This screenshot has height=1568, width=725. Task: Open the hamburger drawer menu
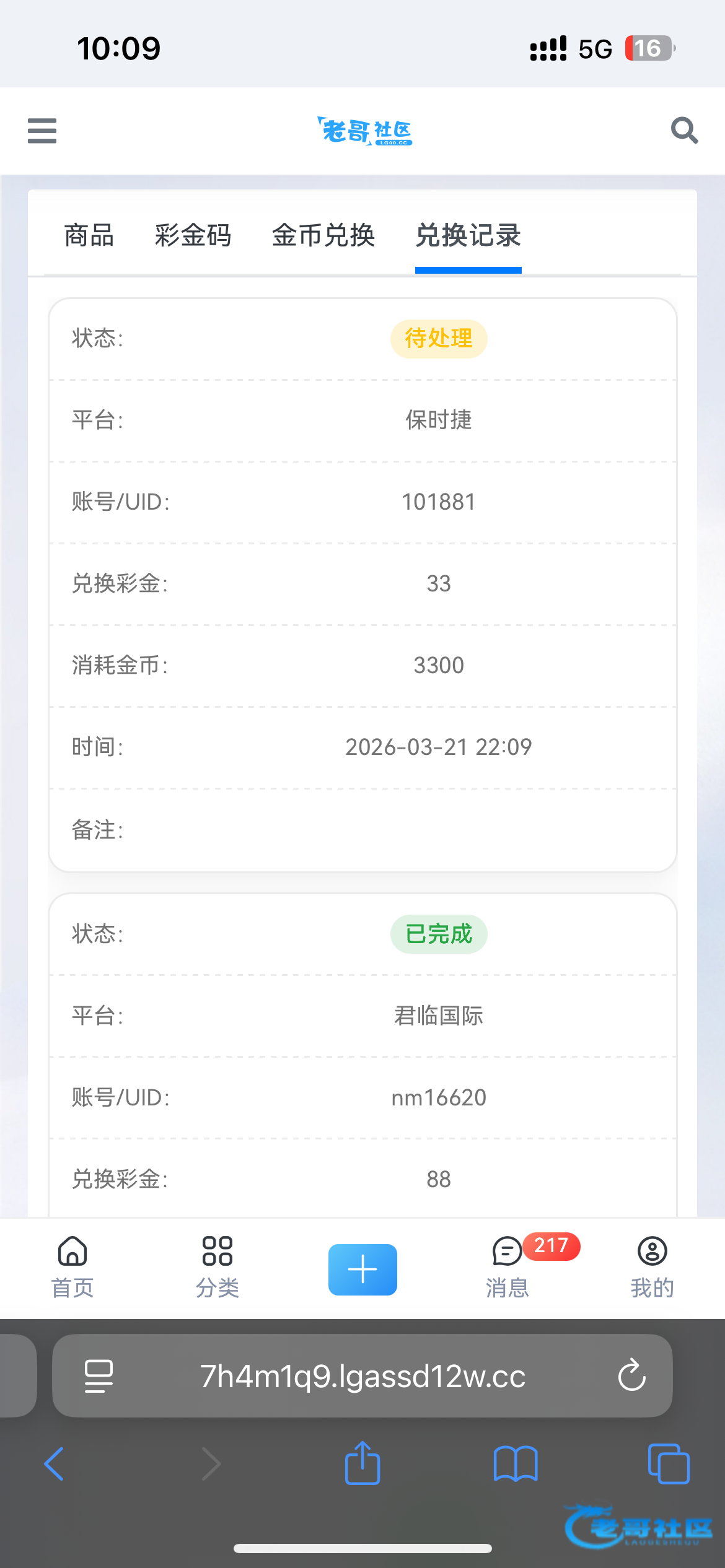click(x=42, y=131)
